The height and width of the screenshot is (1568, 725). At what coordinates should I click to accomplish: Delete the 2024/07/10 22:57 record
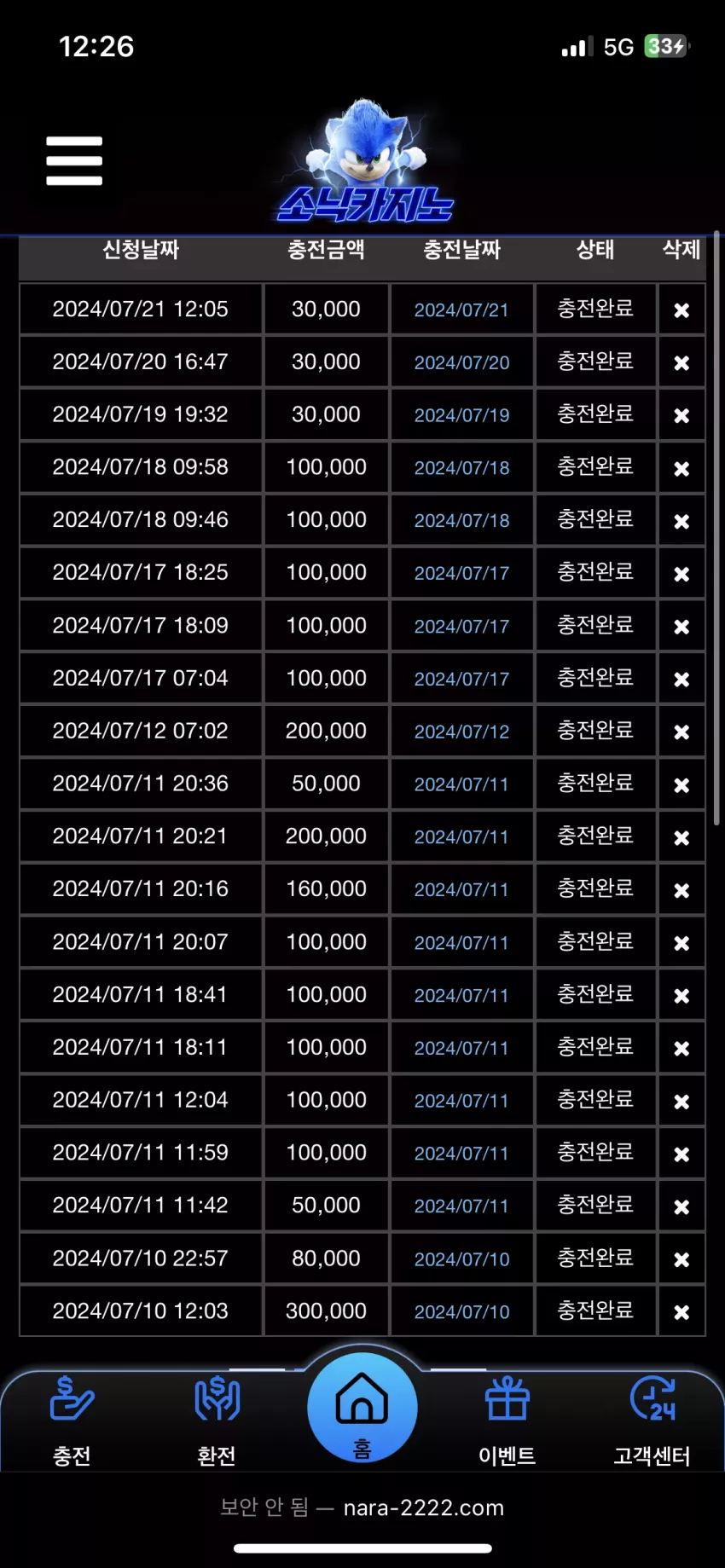[681, 1259]
